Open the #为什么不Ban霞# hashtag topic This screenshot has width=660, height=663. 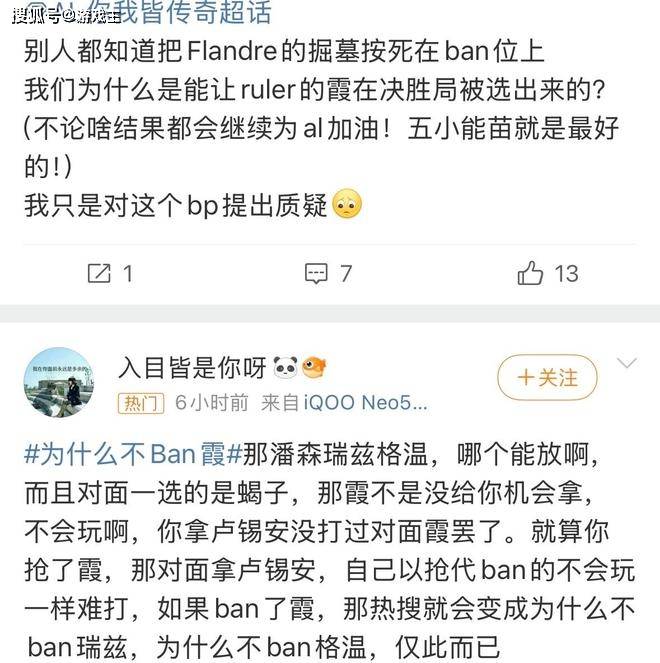pyautogui.click(x=133, y=454)
